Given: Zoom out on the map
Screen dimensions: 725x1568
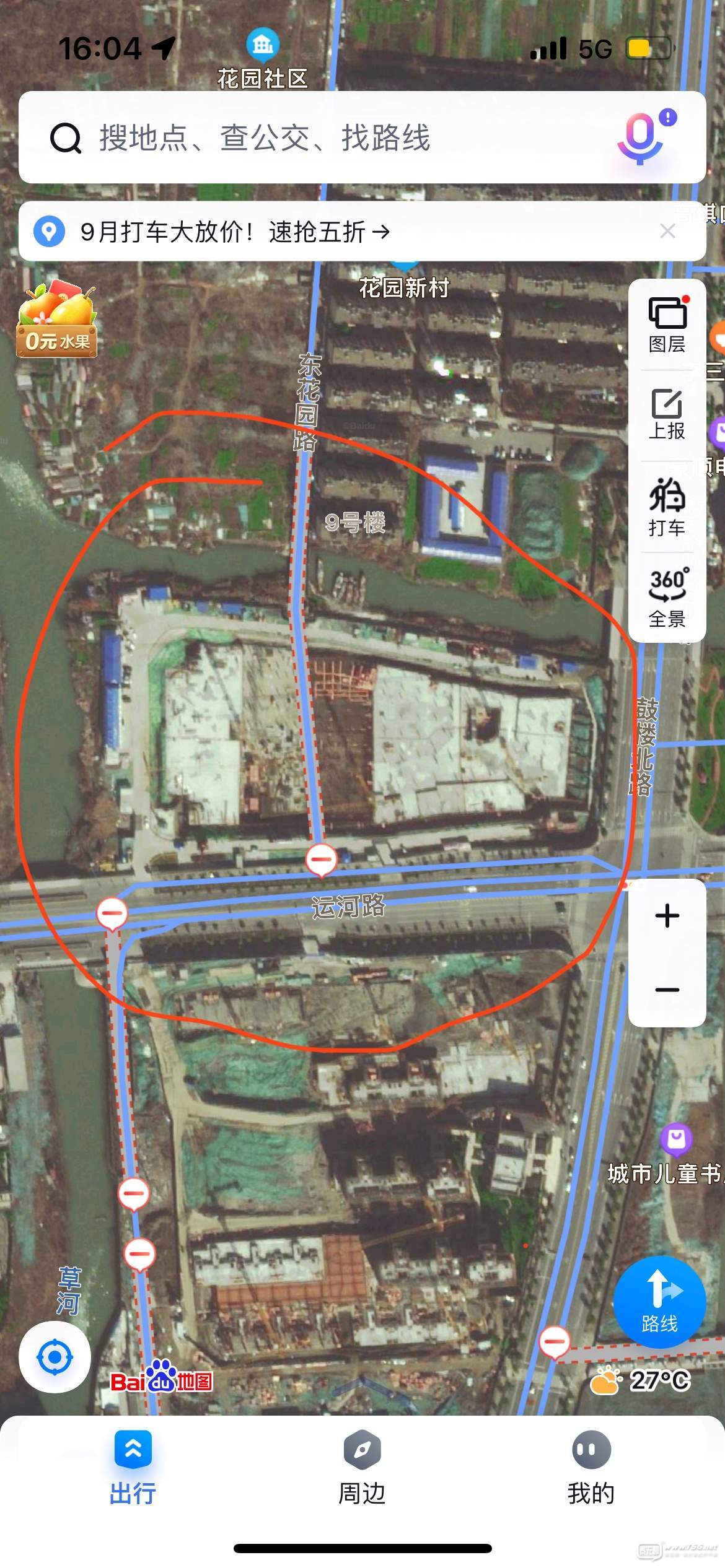Looking at the screenshot, I should 667,990.
